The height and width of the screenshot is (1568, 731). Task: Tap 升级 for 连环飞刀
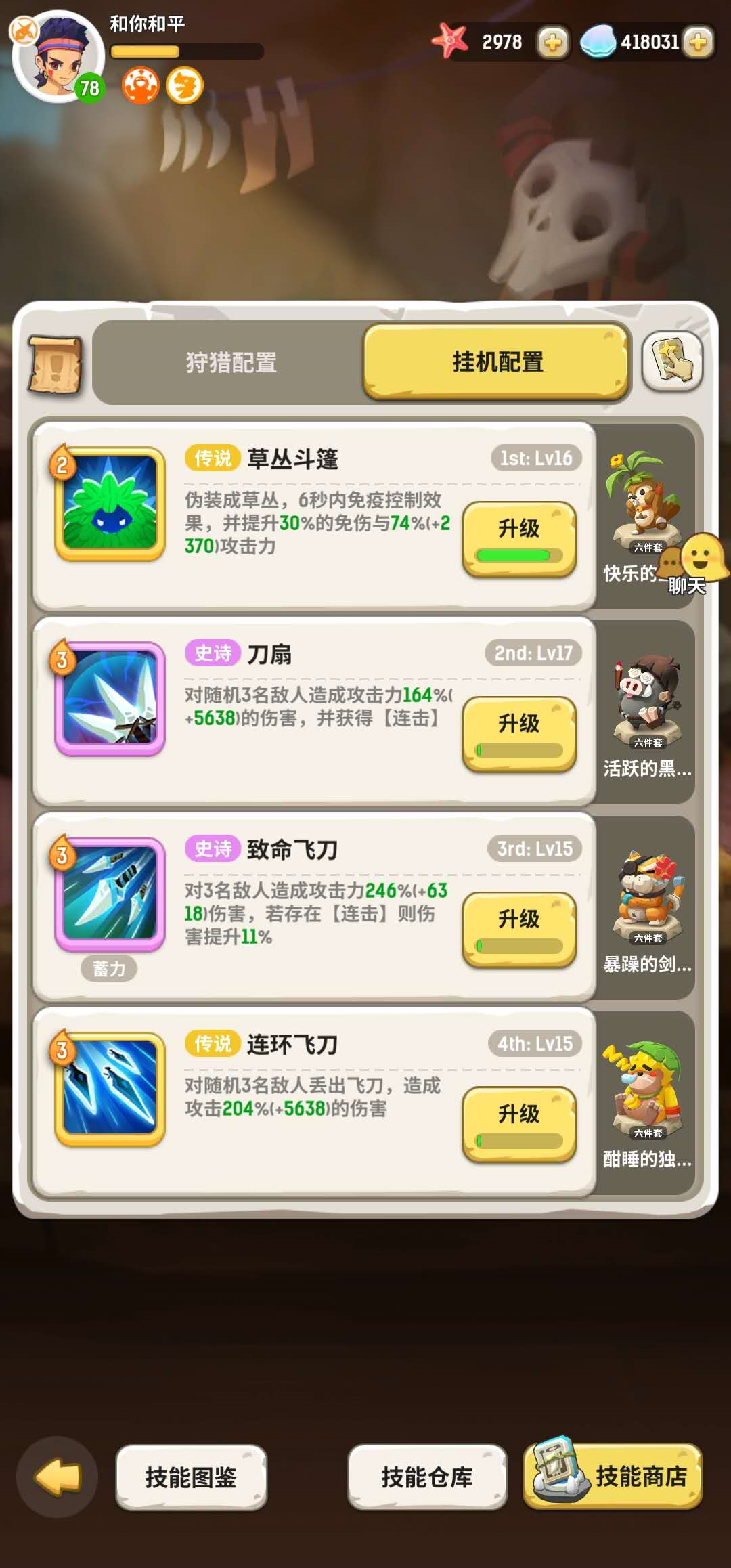(519, 1124)
